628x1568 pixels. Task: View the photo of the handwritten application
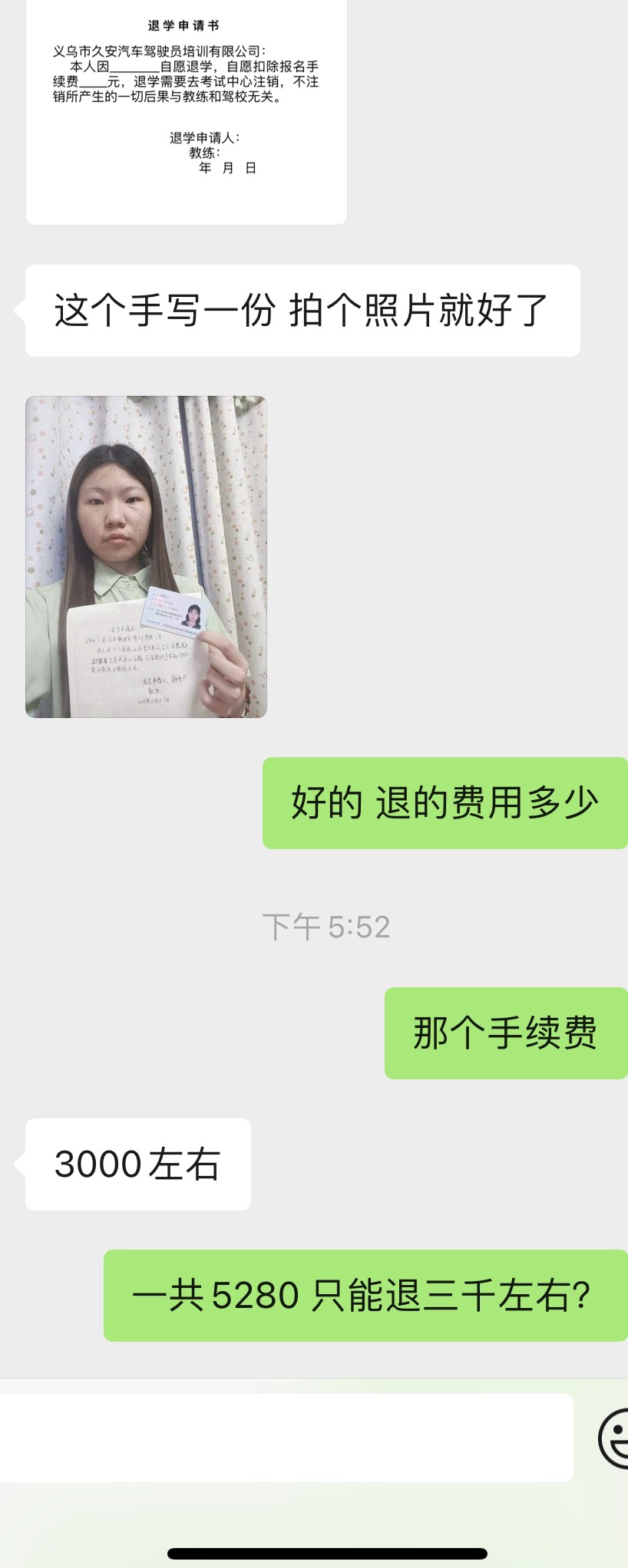tap(146, 557)
